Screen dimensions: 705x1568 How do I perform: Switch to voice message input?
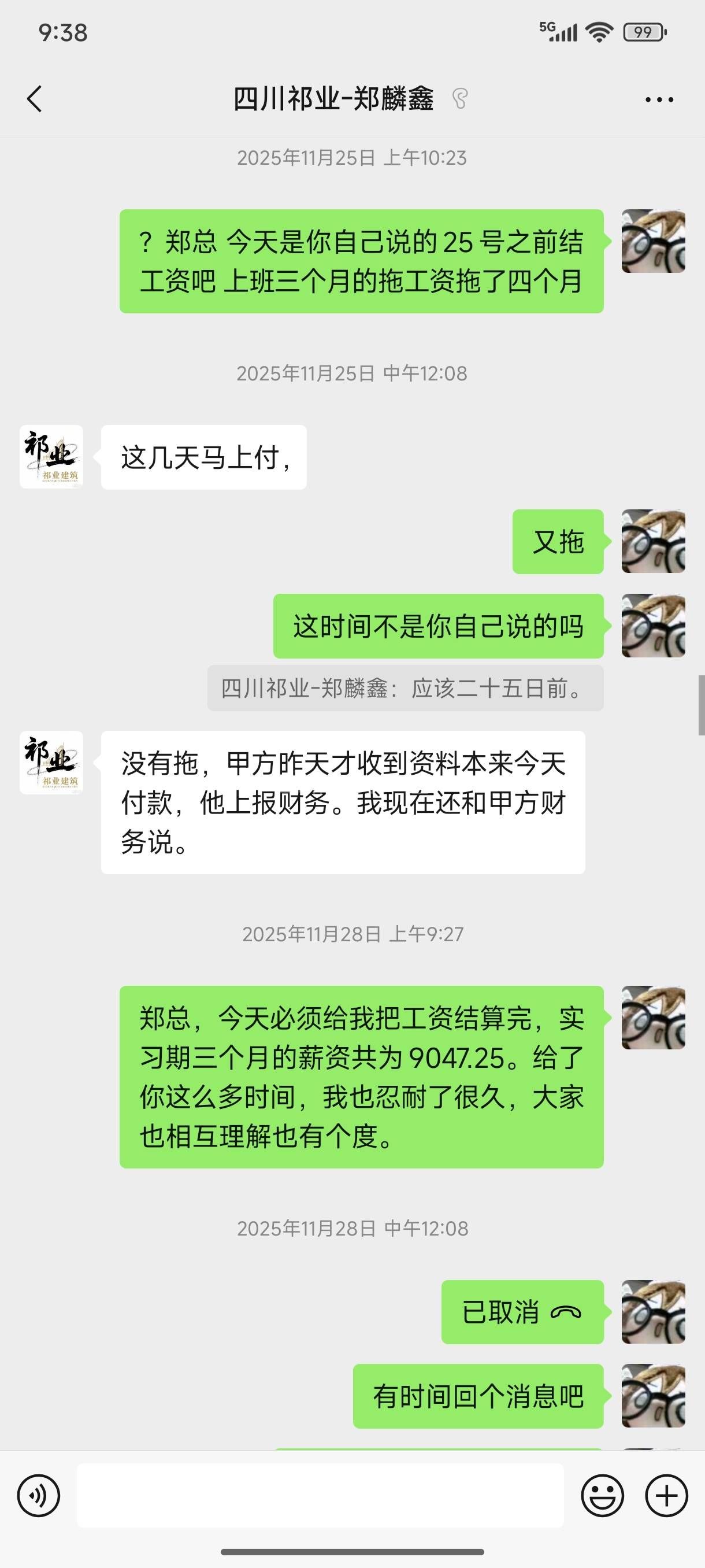click(38, 1495)
